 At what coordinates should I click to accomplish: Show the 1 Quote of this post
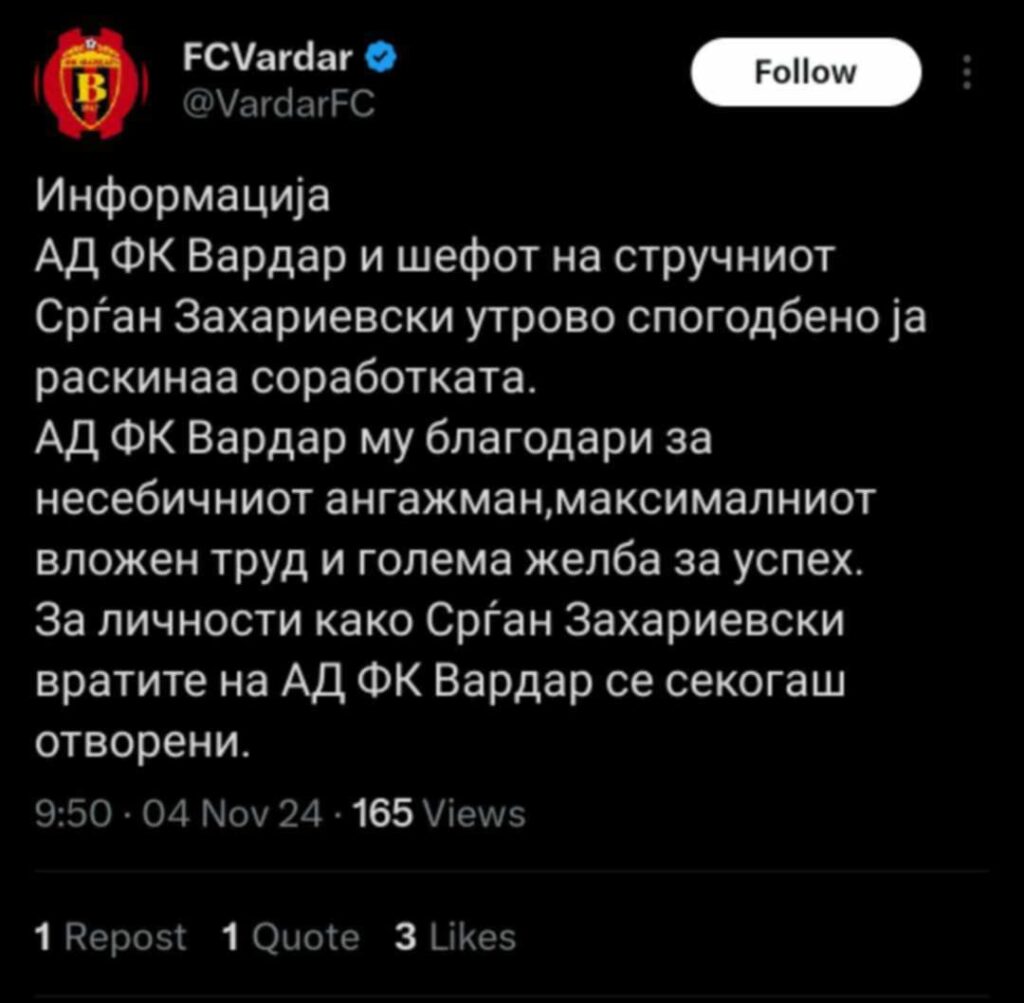pos(290,937)
